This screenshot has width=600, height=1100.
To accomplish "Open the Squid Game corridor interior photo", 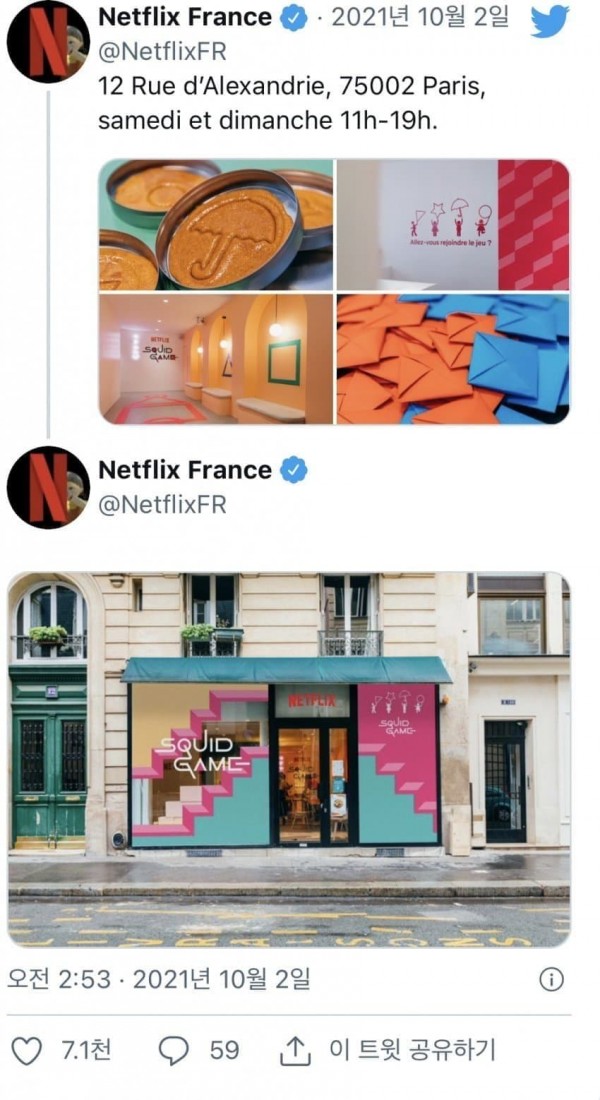I will pyautogui.click(x=215, y=358).
